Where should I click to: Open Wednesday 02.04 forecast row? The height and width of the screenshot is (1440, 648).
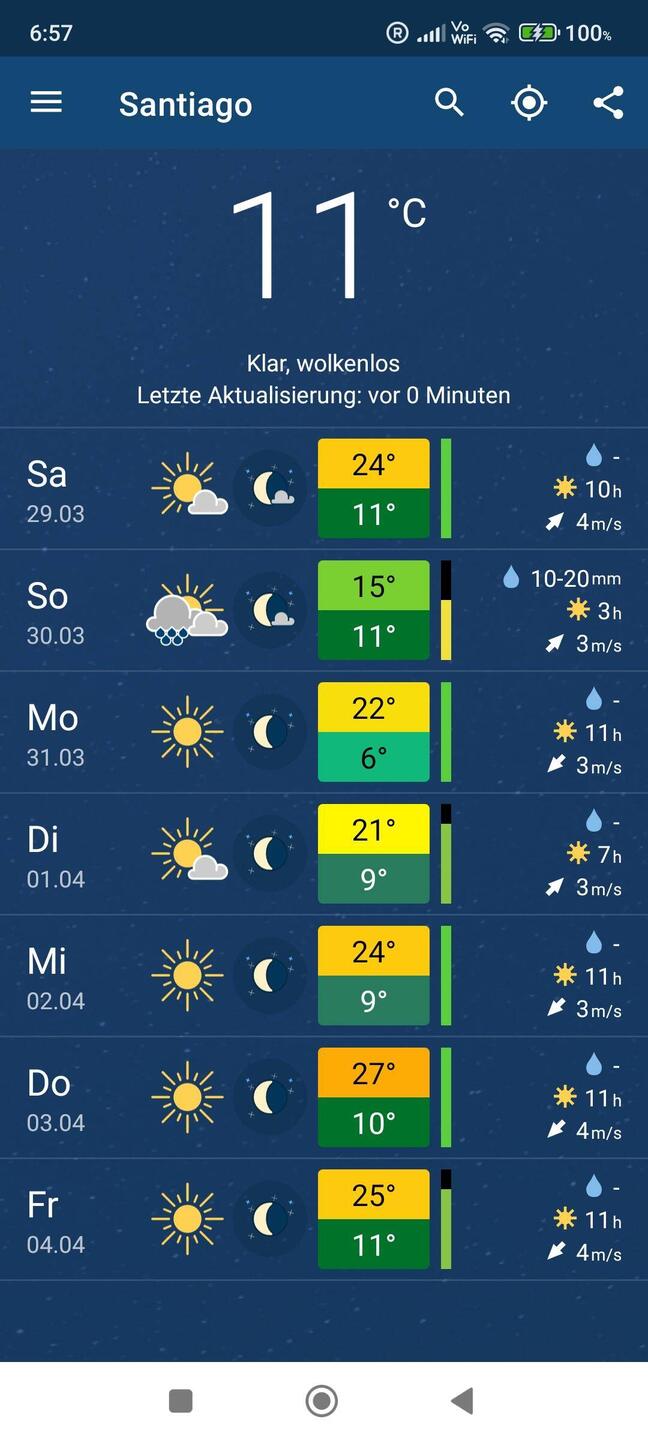pyautogui.click(x=324, y=977)
